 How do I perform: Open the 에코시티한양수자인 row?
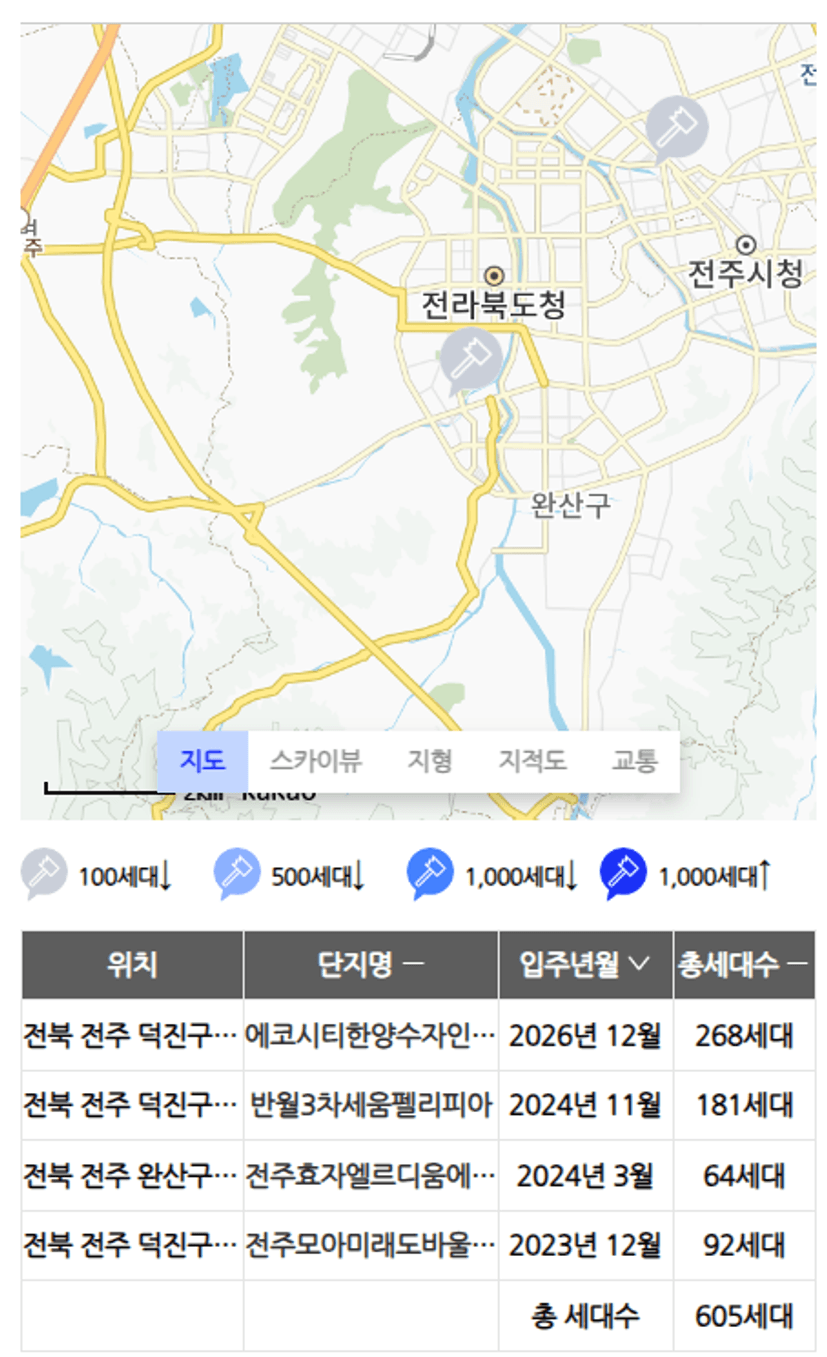click(418, 1035)
